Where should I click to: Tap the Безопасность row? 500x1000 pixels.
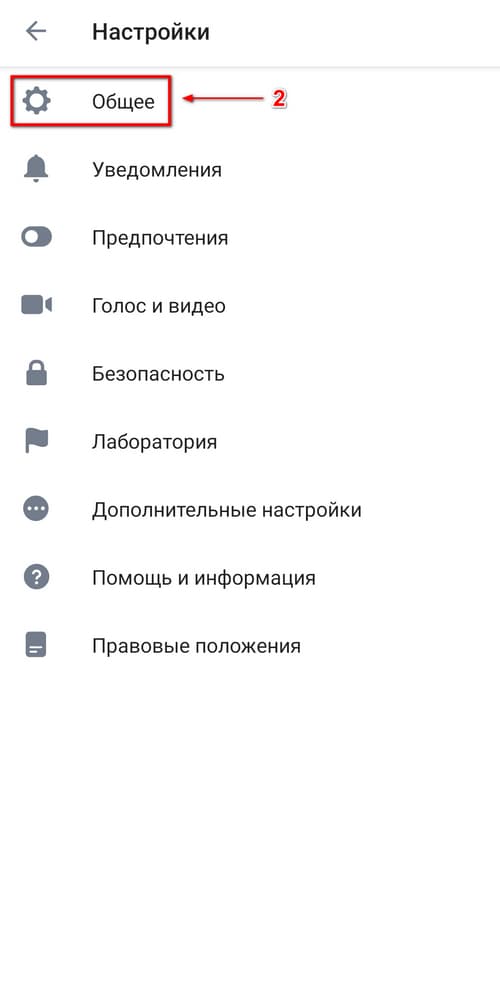(x=250, y=374)
